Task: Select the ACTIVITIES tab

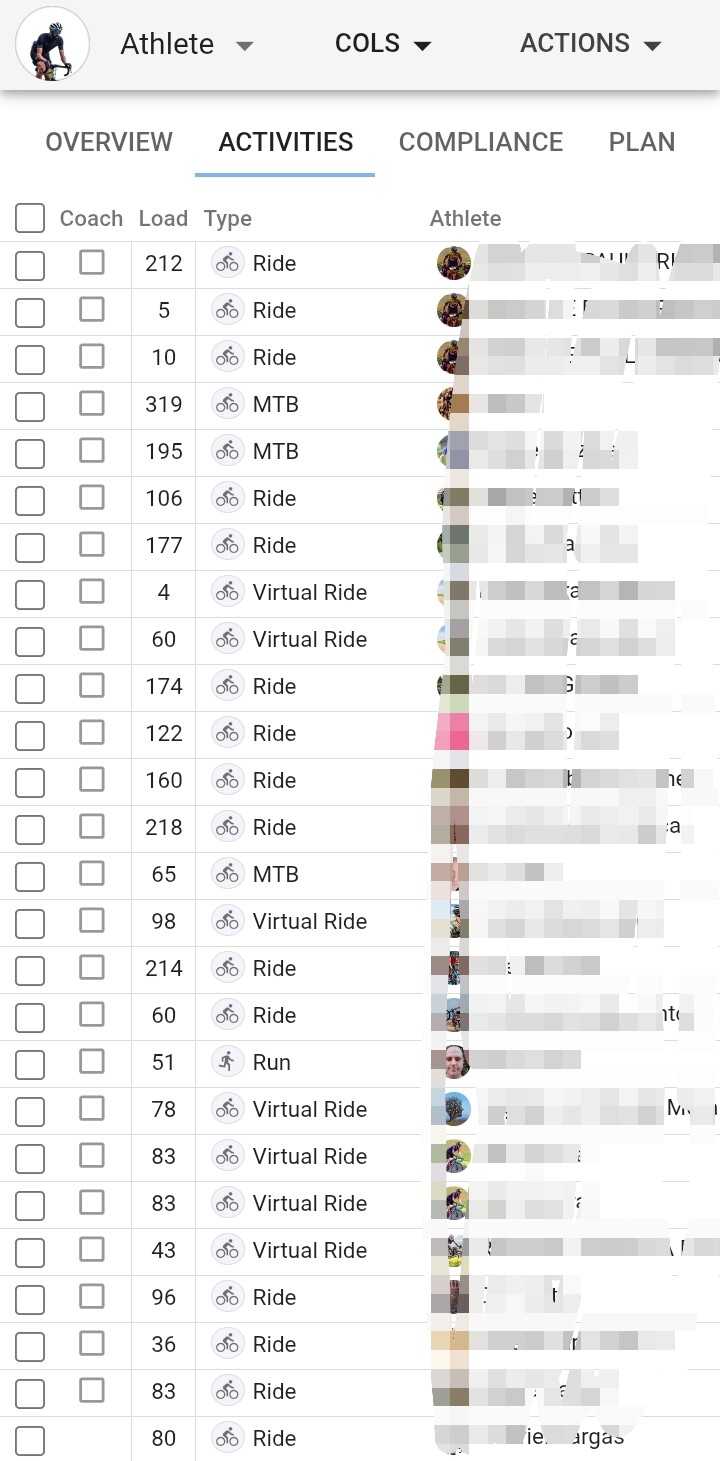Action: pyautogui.click(x=286, y=142)
